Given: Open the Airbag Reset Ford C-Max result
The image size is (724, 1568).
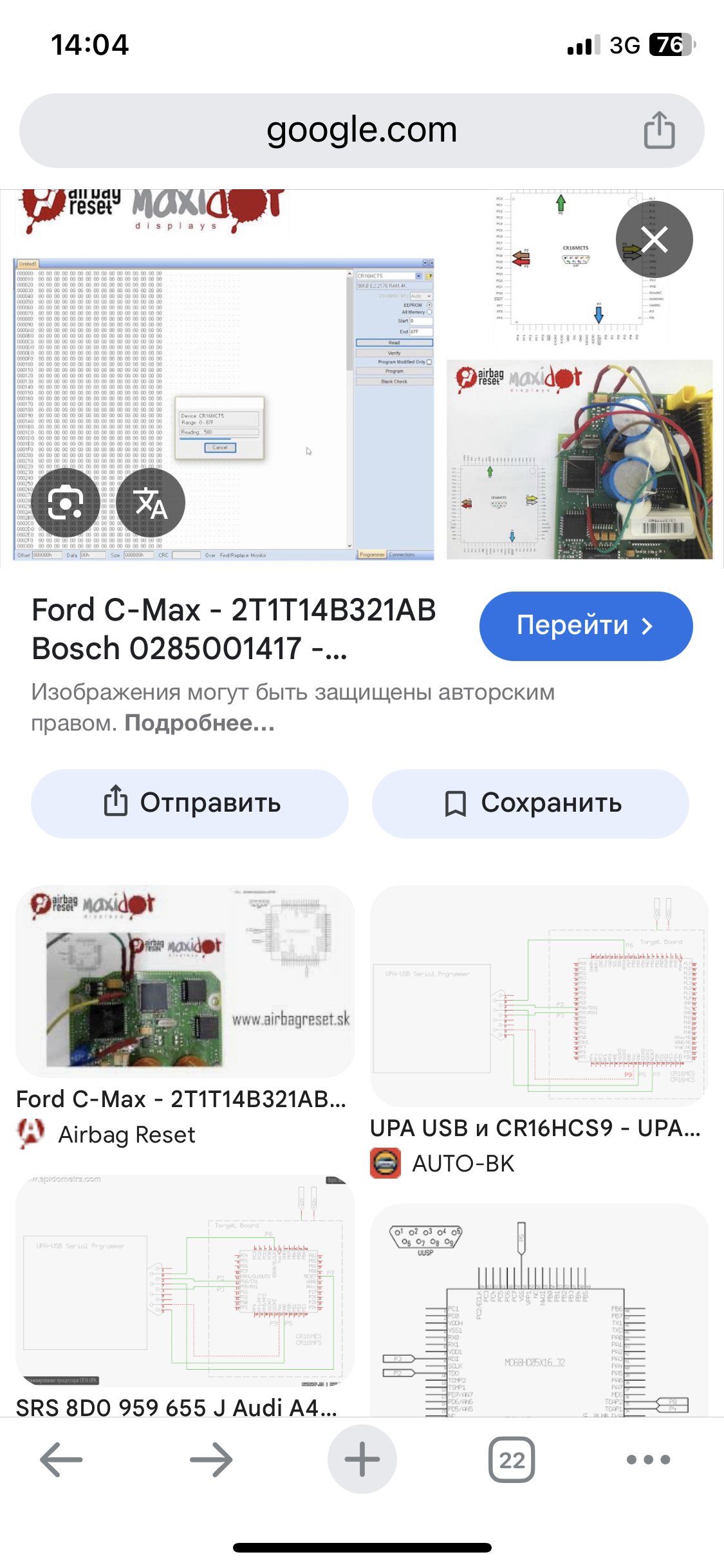Looking at the screenshot, I should coord(185,982).
